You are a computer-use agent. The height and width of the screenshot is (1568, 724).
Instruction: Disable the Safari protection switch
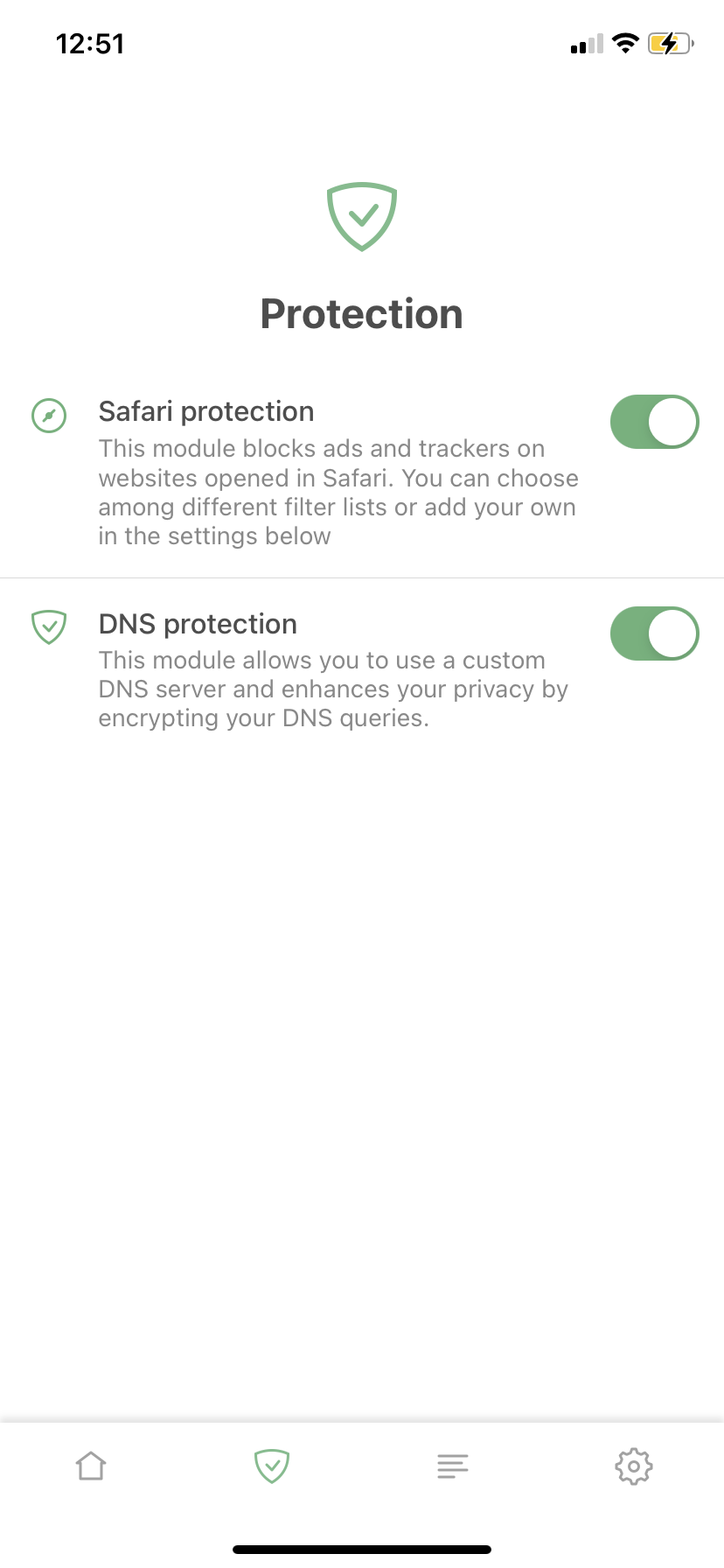click(654, 422)
